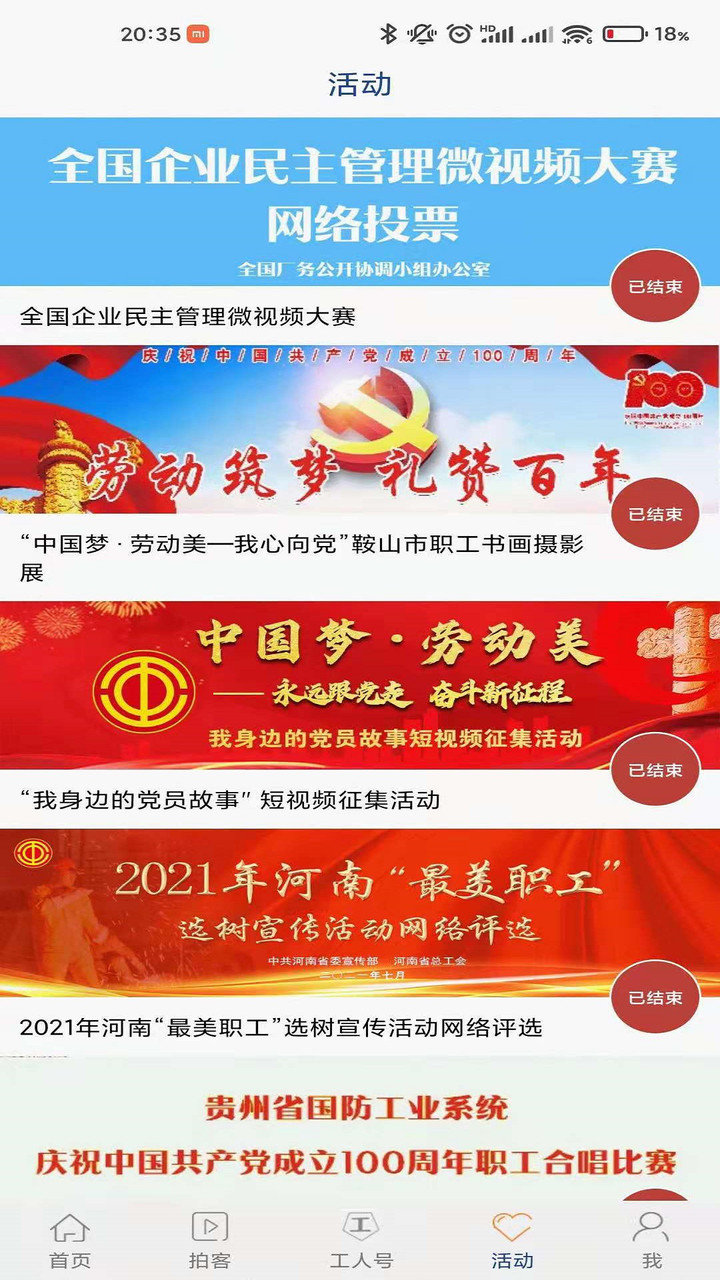The width and height of the screenshot is (720, 1280).
Task: Tap the Wi-Fi icon in status bar
Action: point(577,32)
